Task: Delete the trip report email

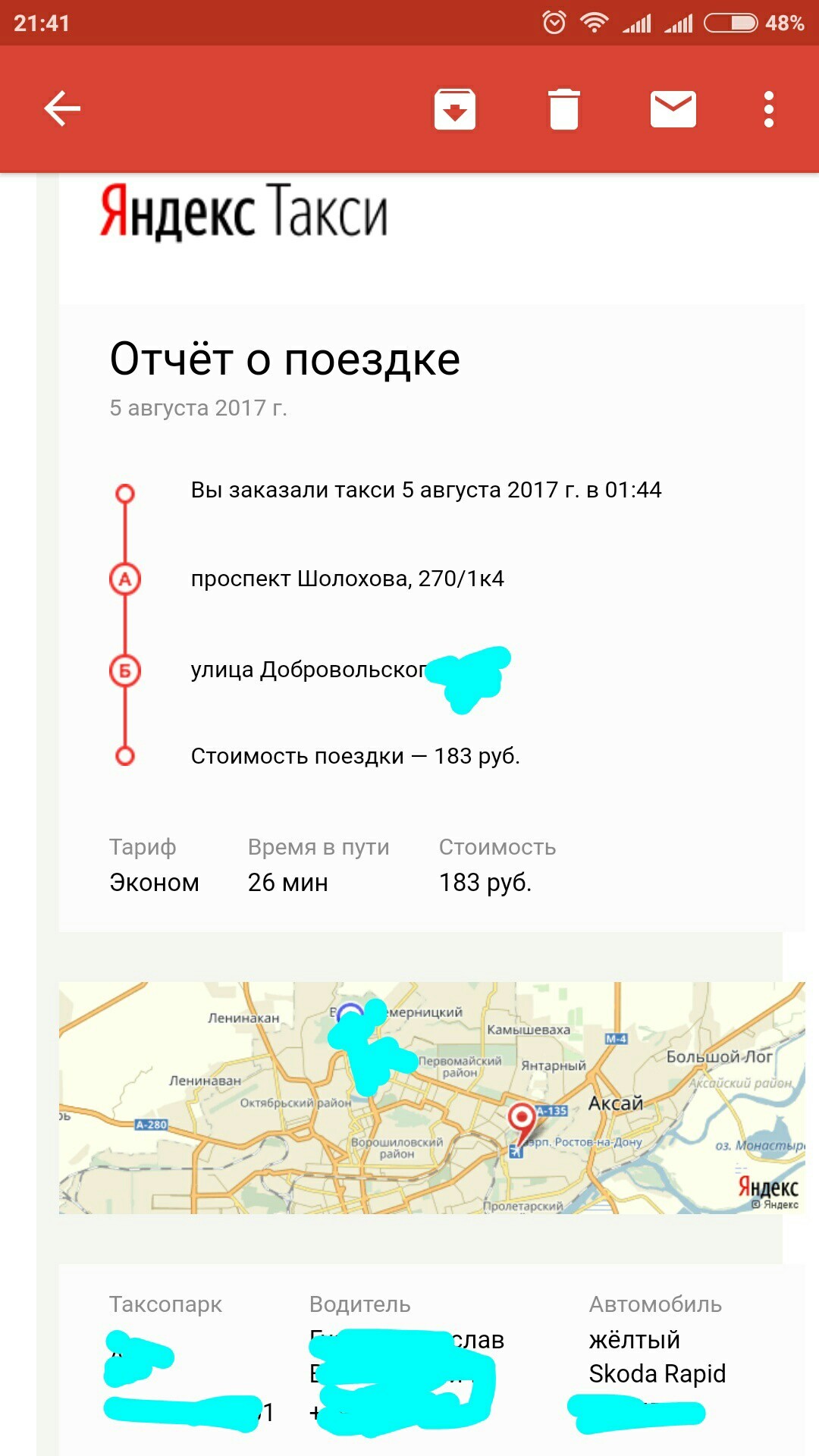Action: (563, 108)
